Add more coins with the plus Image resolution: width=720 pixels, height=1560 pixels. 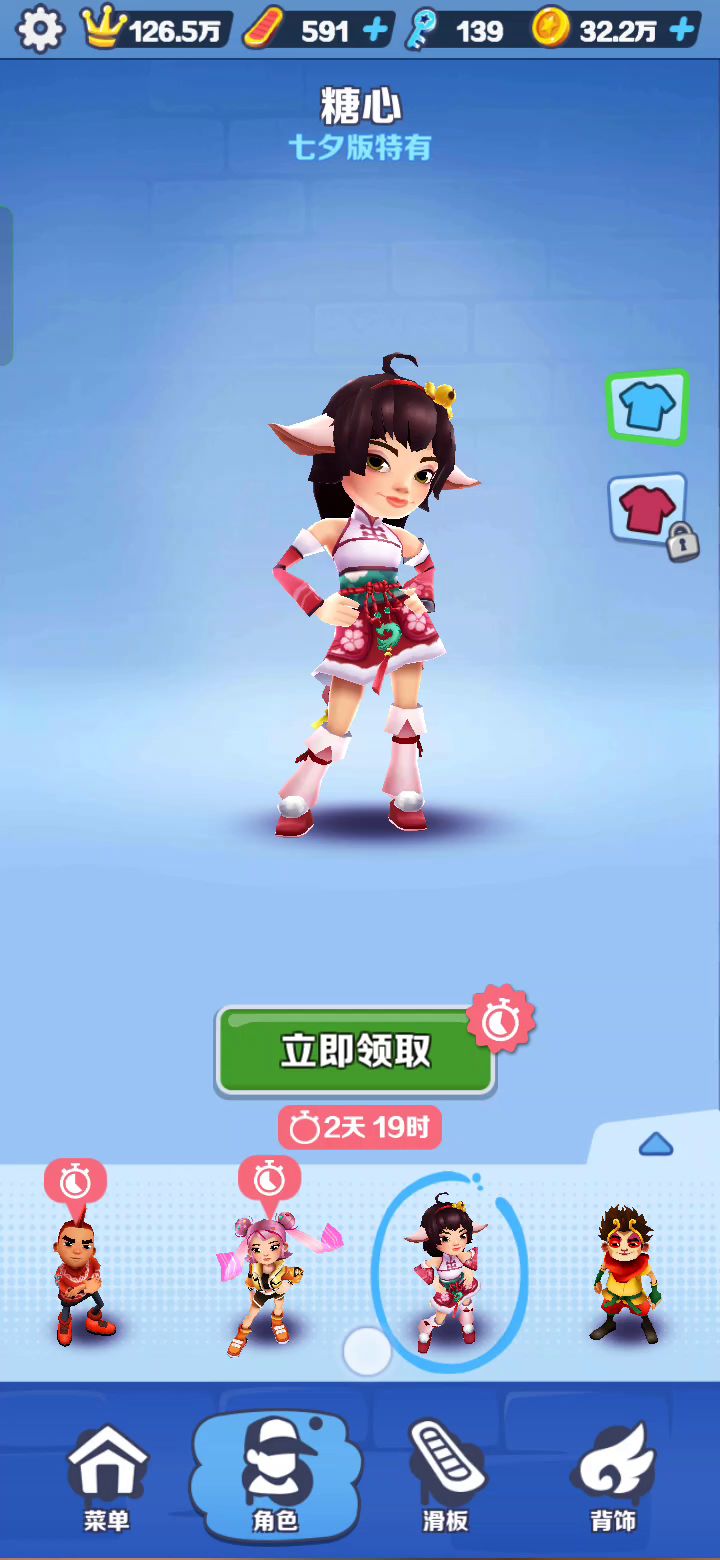point(683,31)
